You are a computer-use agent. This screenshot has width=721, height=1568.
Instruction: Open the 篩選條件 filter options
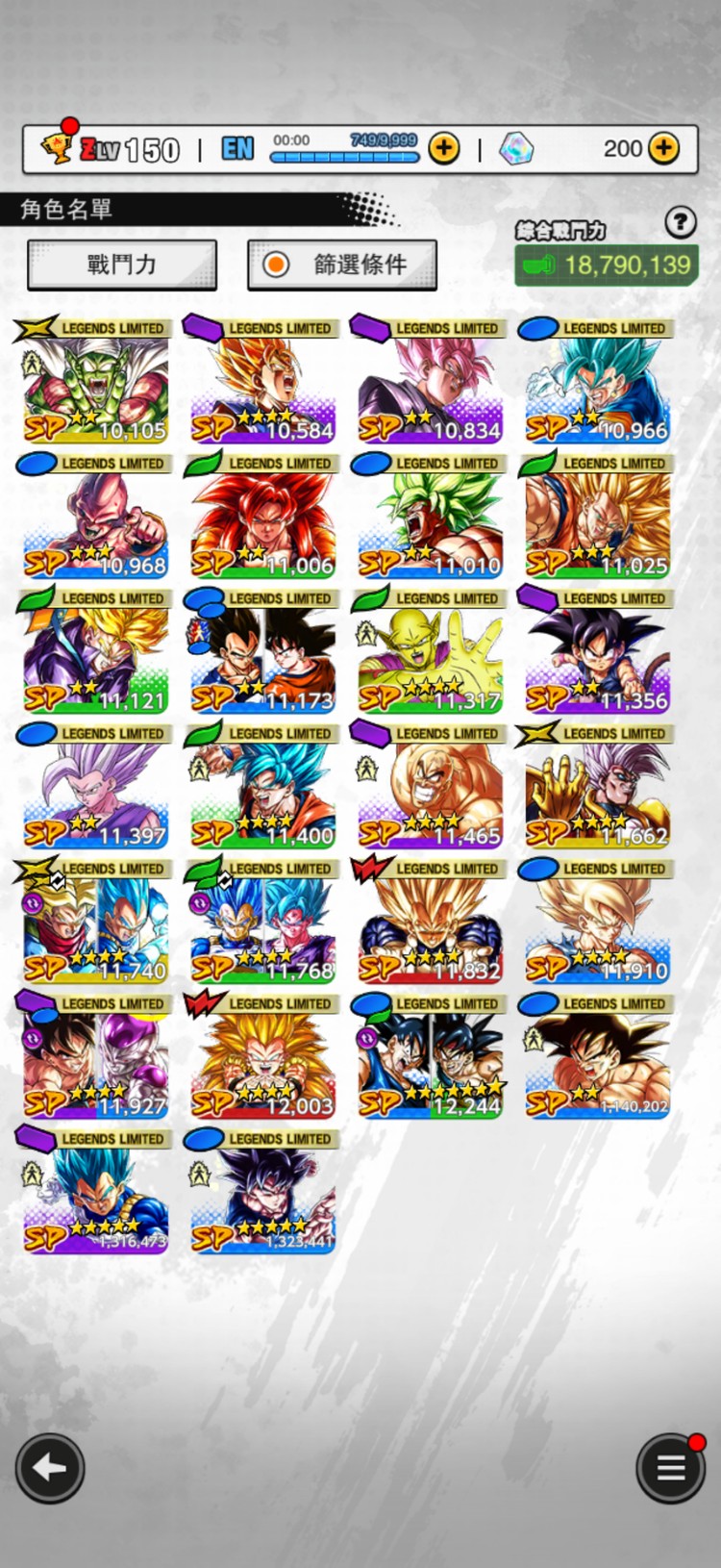point(342,265)
